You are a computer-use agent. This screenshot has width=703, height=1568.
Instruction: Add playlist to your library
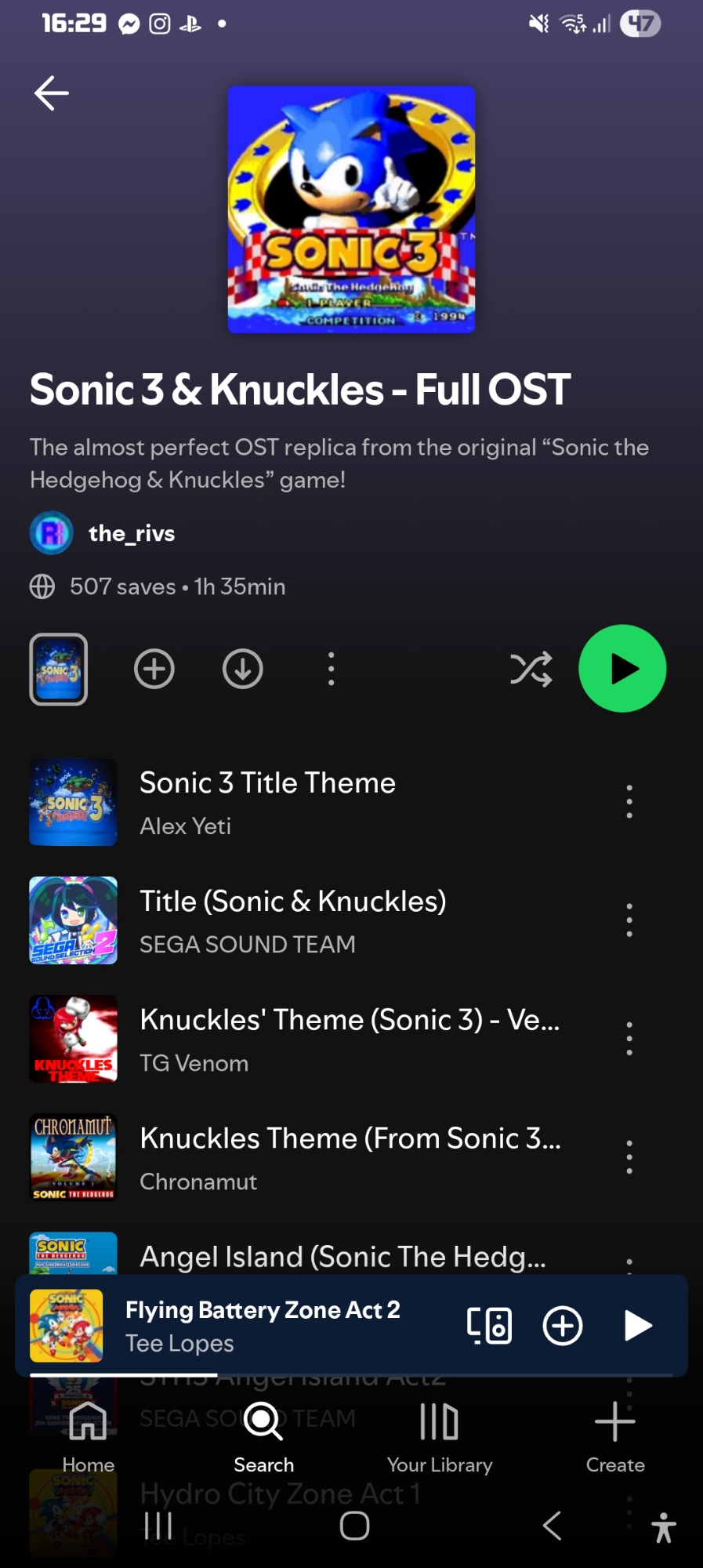tap(154, 670)
